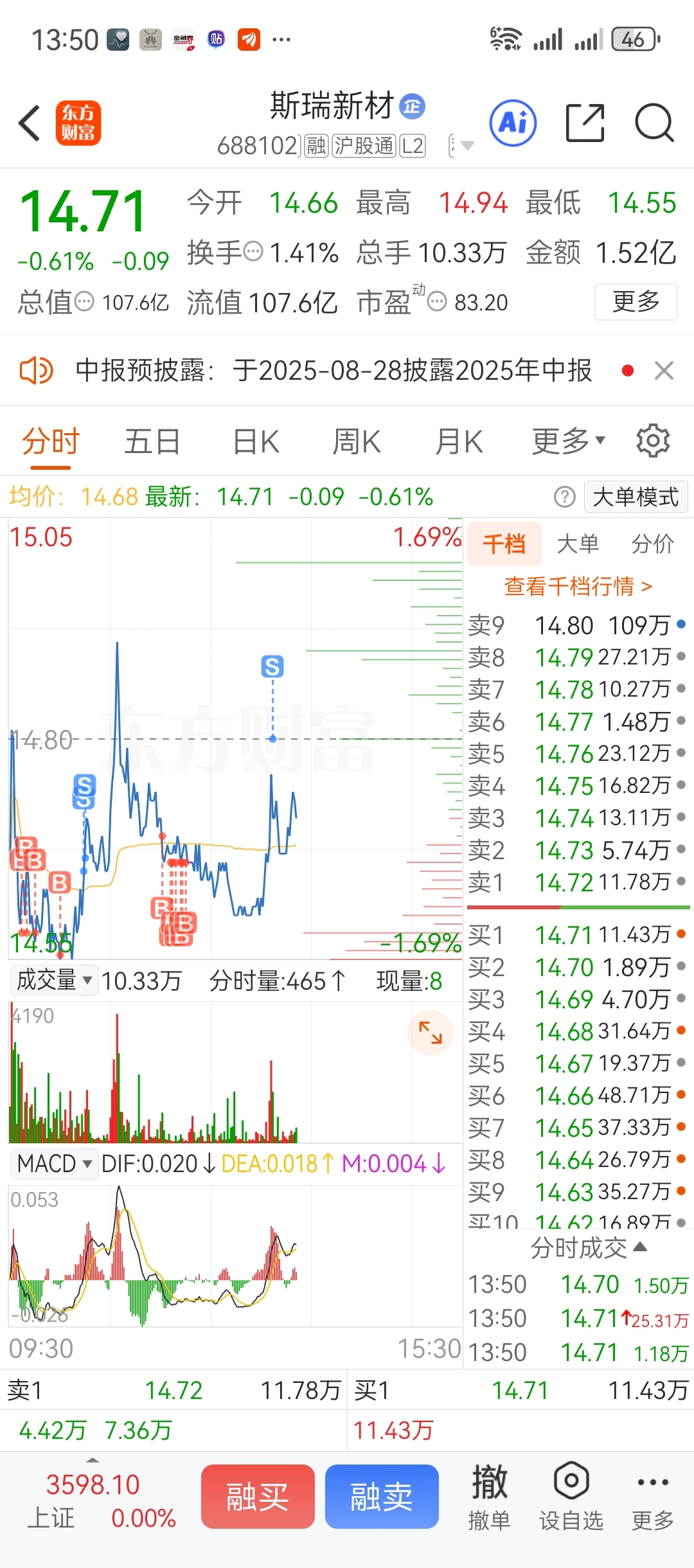Switch to the 五日 chart tab
The image size is (694, 1568).
coord(152,442)
